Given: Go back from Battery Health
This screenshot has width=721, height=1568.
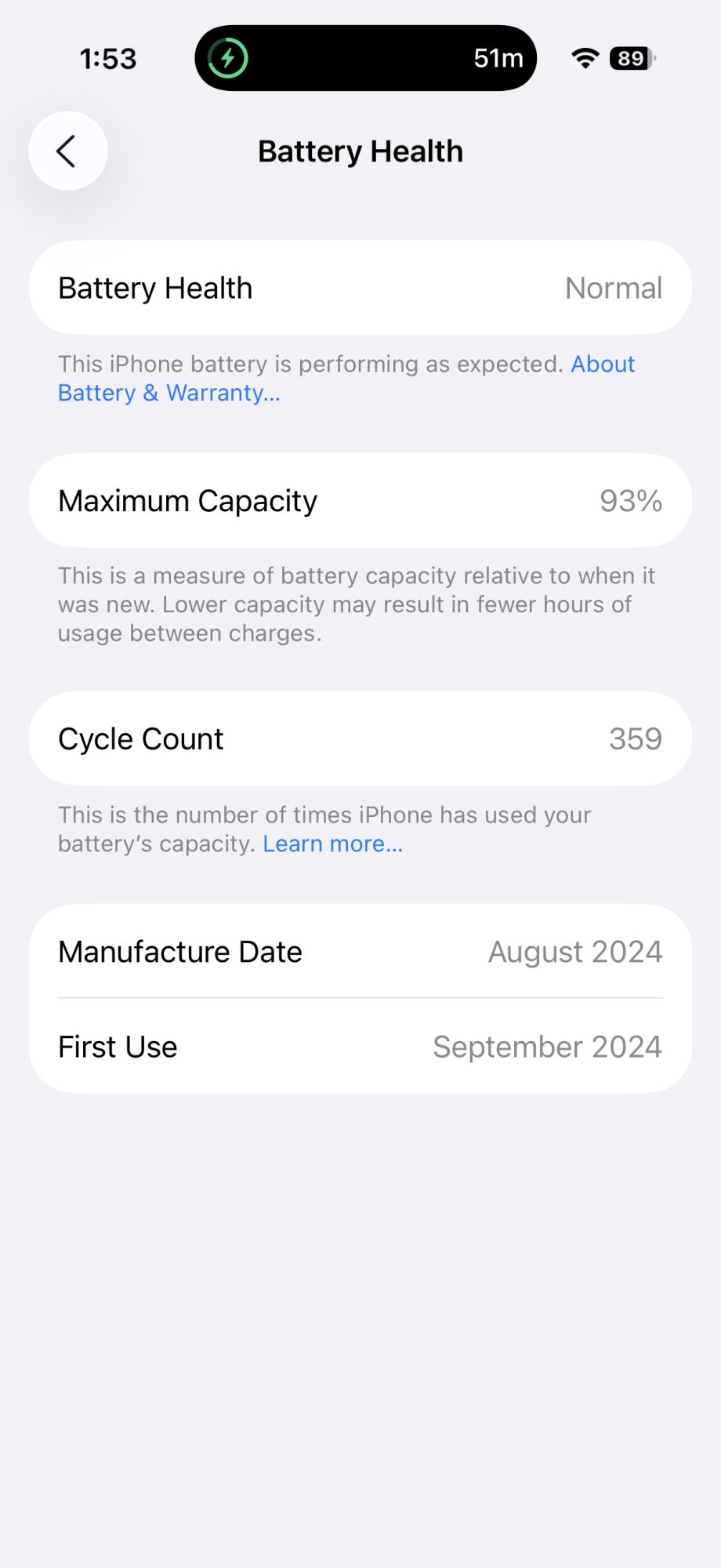Looking at the screenshot, I should tap(67, 151).
